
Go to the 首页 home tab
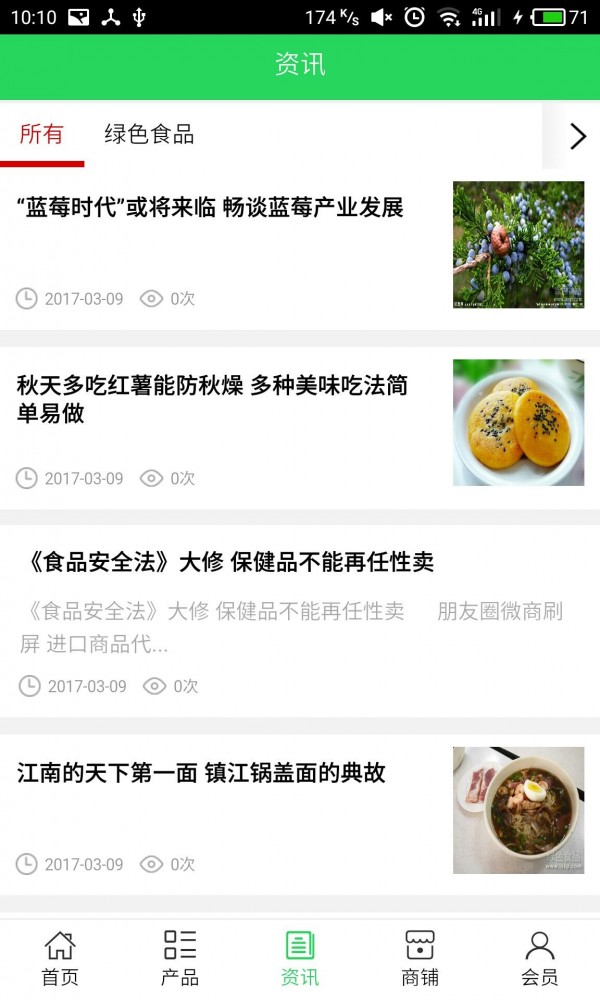(60, 958)
